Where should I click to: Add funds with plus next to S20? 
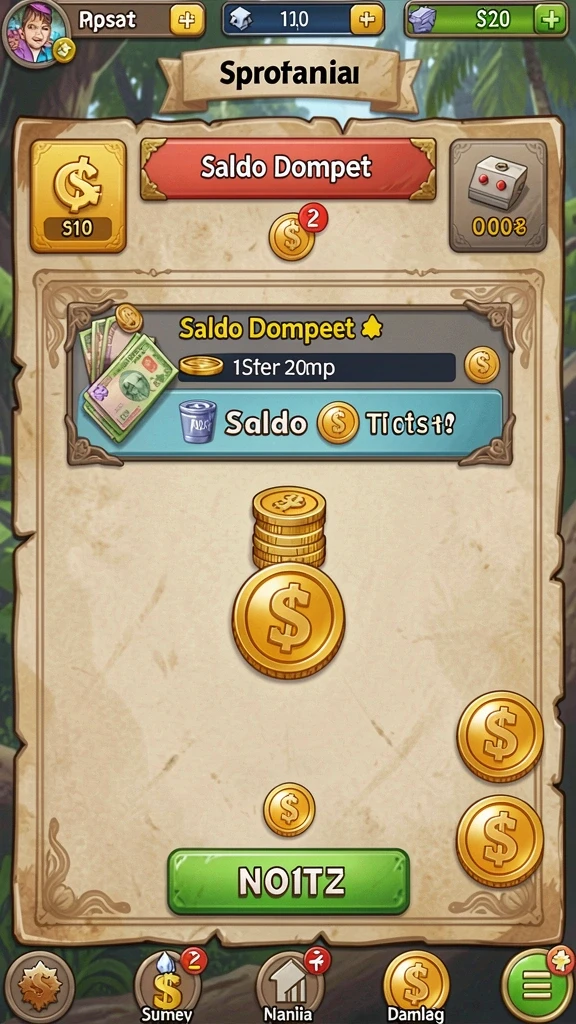(x=551, y=20)
